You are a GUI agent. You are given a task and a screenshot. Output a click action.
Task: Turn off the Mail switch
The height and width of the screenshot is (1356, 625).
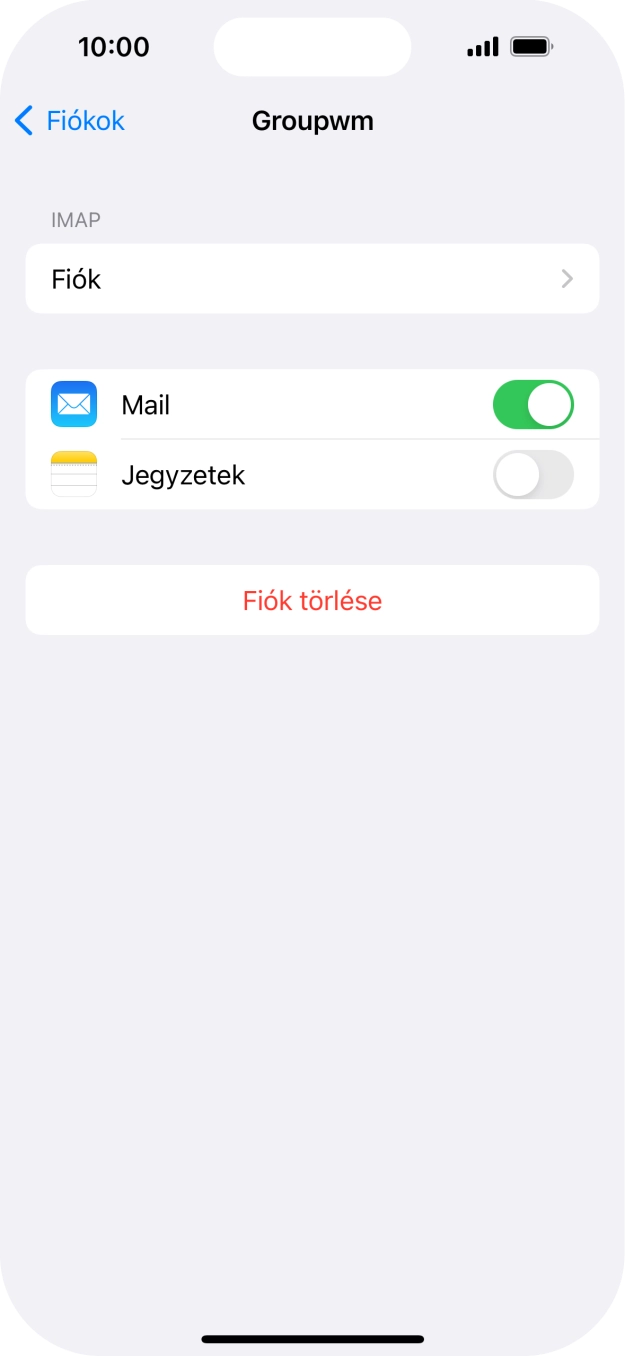(533, 405)
